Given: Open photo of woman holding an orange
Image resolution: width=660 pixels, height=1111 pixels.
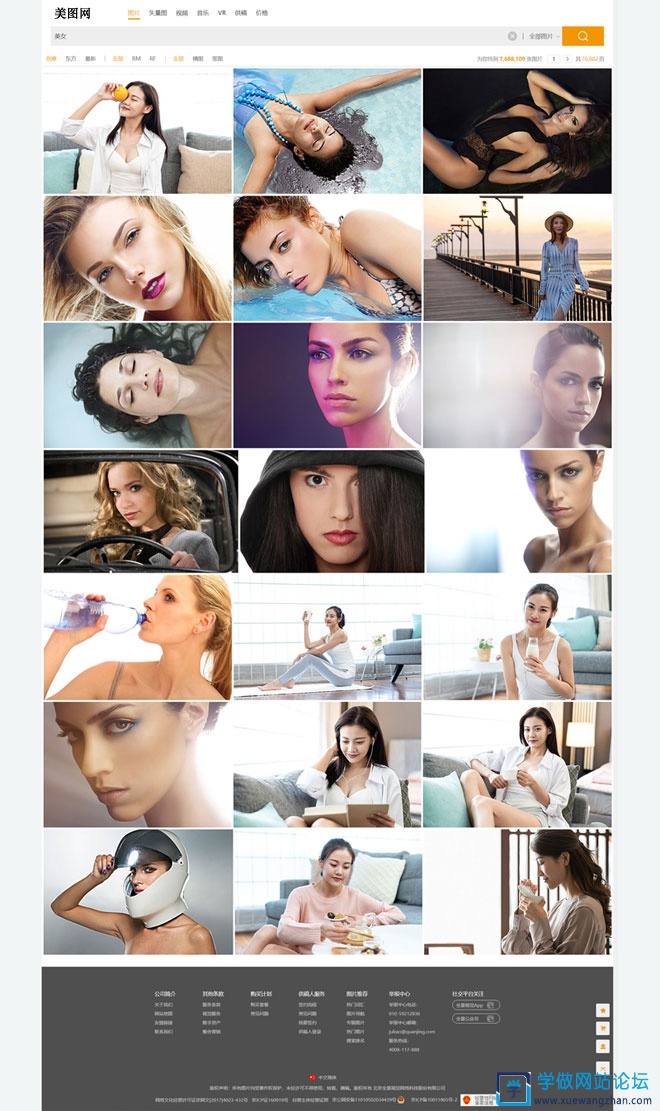Looking at the screenshot, I should tap(137, 131).
